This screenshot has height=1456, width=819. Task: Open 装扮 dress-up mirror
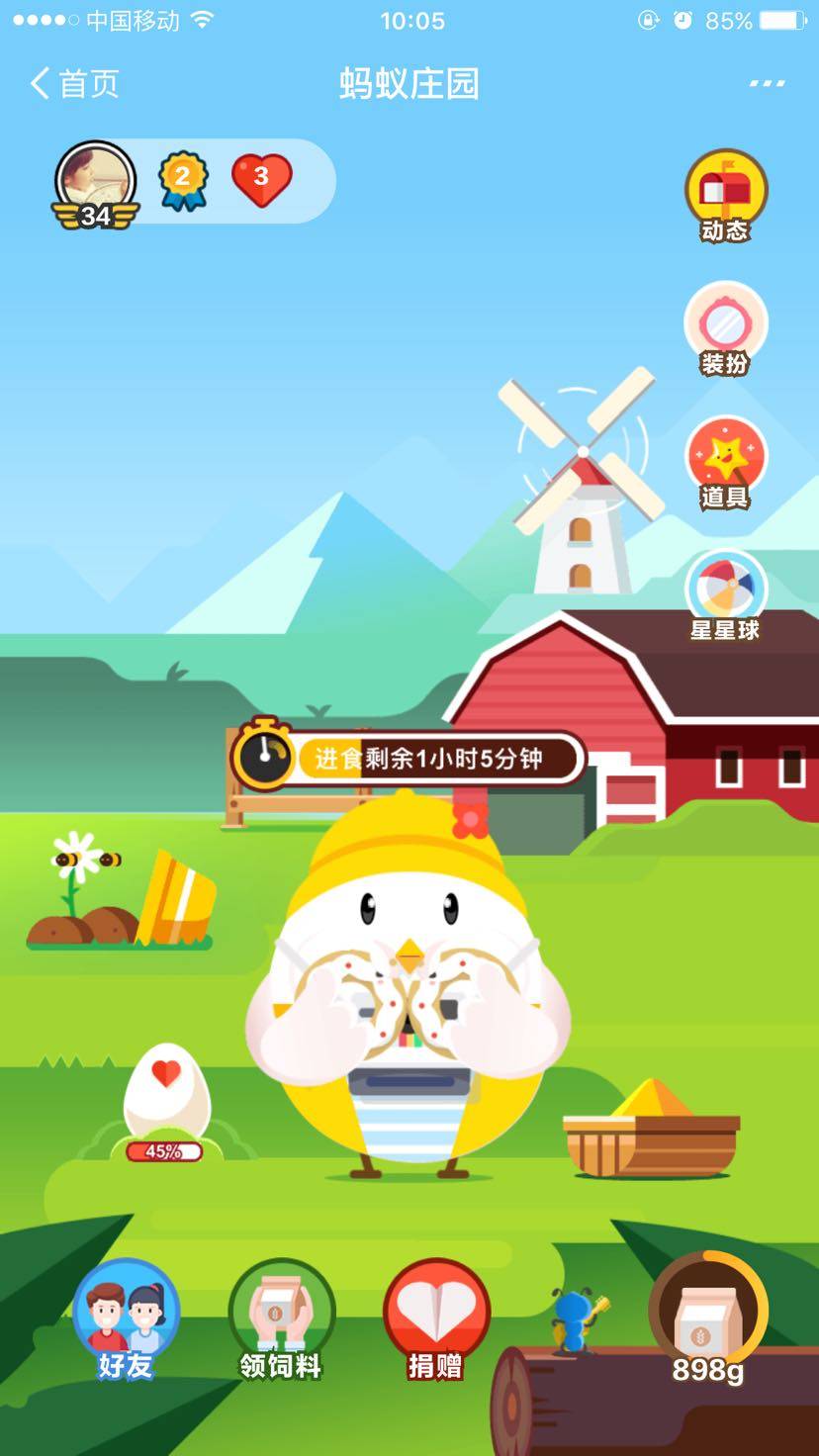pyautogui.click(x=725, y=328)
